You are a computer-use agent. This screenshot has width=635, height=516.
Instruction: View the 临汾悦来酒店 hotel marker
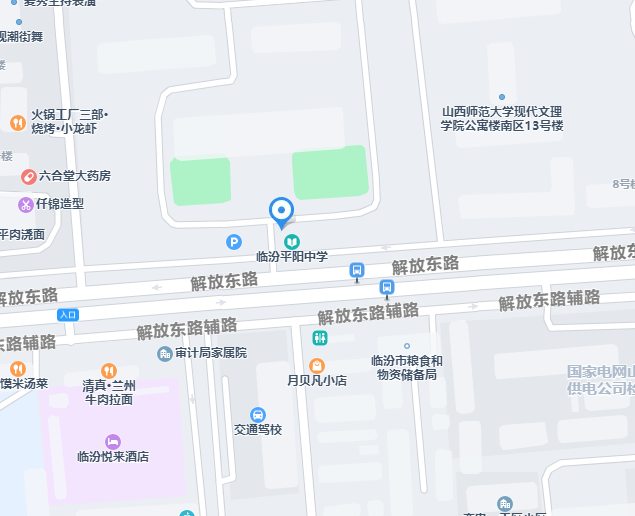(112, 441)
